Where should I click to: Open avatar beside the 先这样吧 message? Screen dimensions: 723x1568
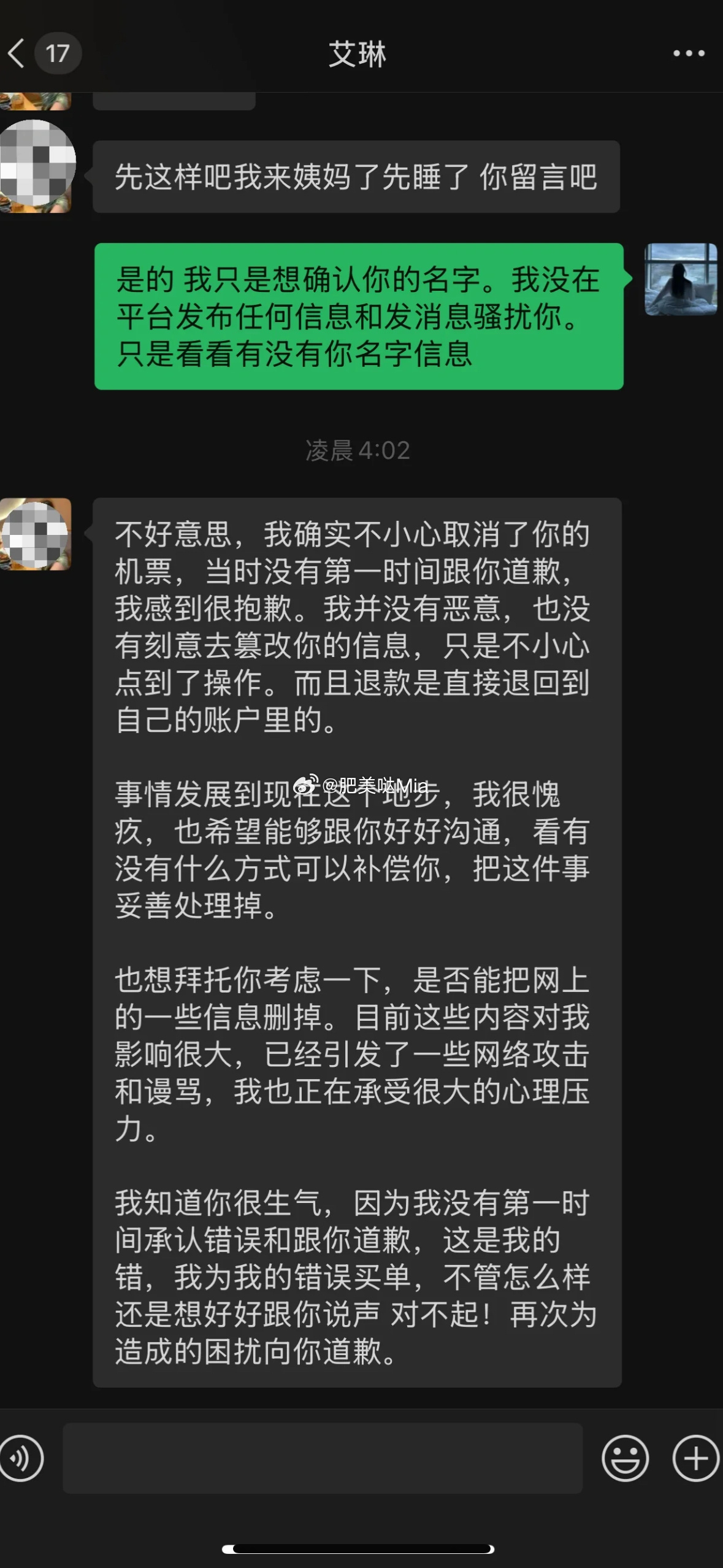pyautogui.click(x=37, y=166)
